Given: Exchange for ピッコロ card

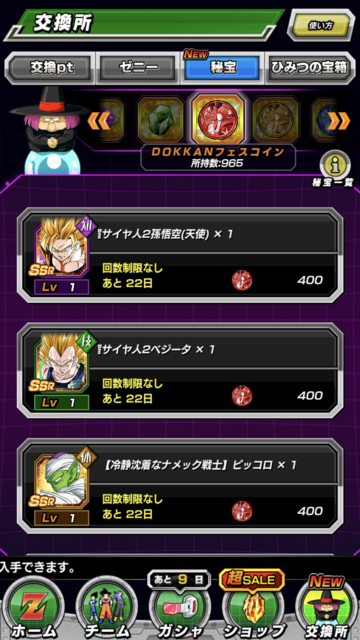Looking at the screenshot, I should 180,487.
